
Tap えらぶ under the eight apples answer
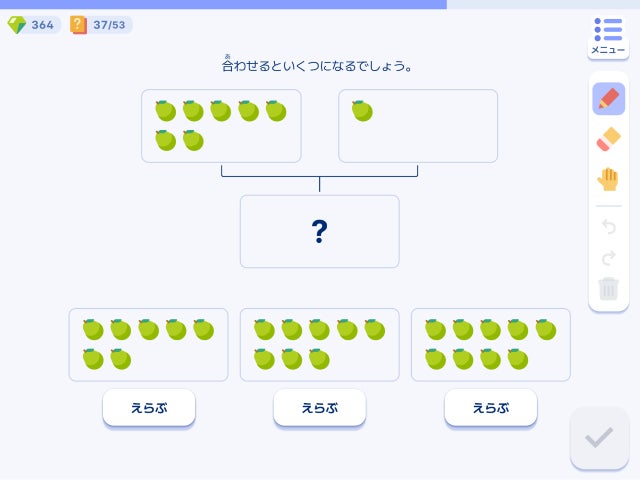(319, 408)
